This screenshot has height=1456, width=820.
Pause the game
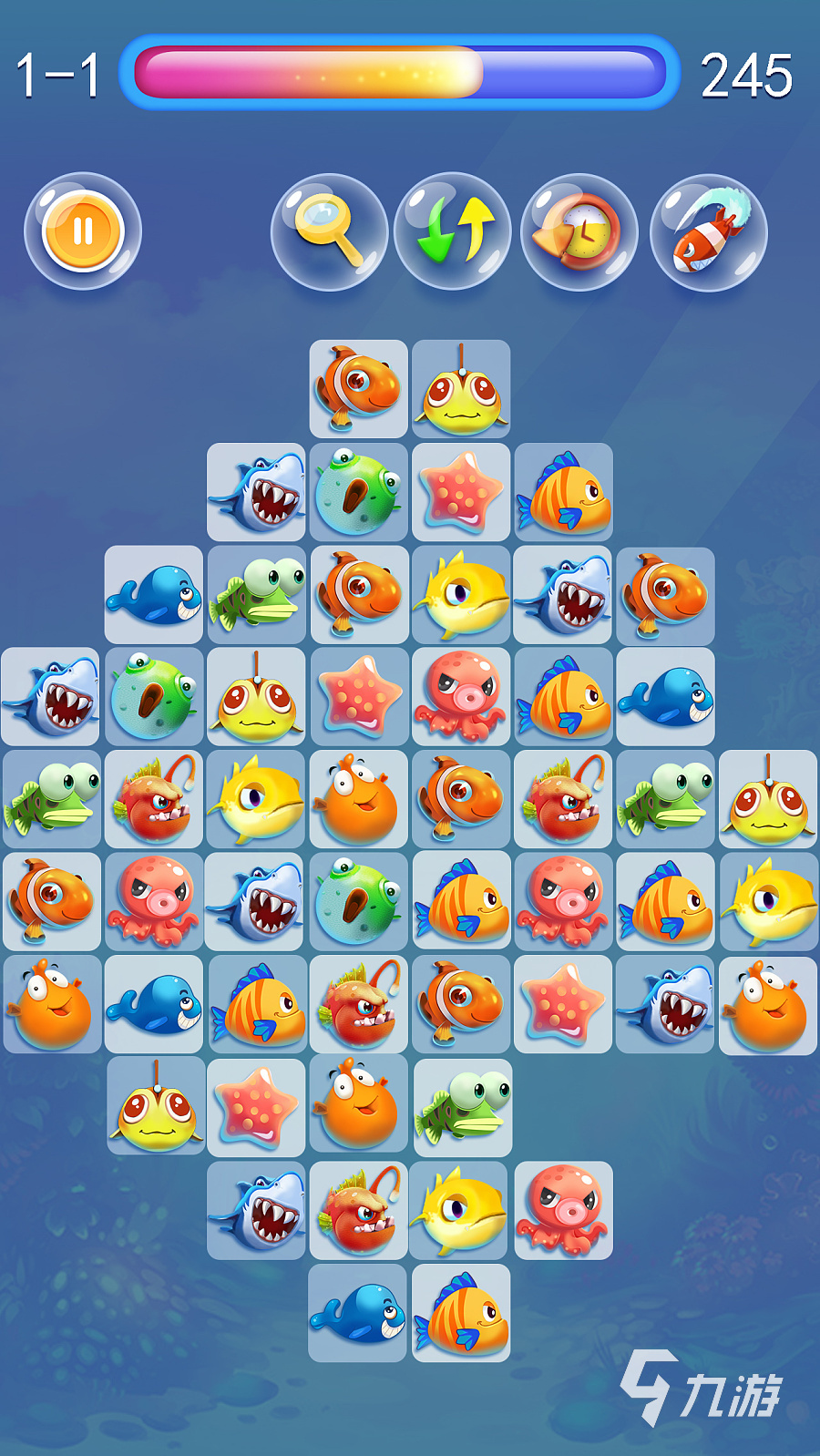pos(83,231)
